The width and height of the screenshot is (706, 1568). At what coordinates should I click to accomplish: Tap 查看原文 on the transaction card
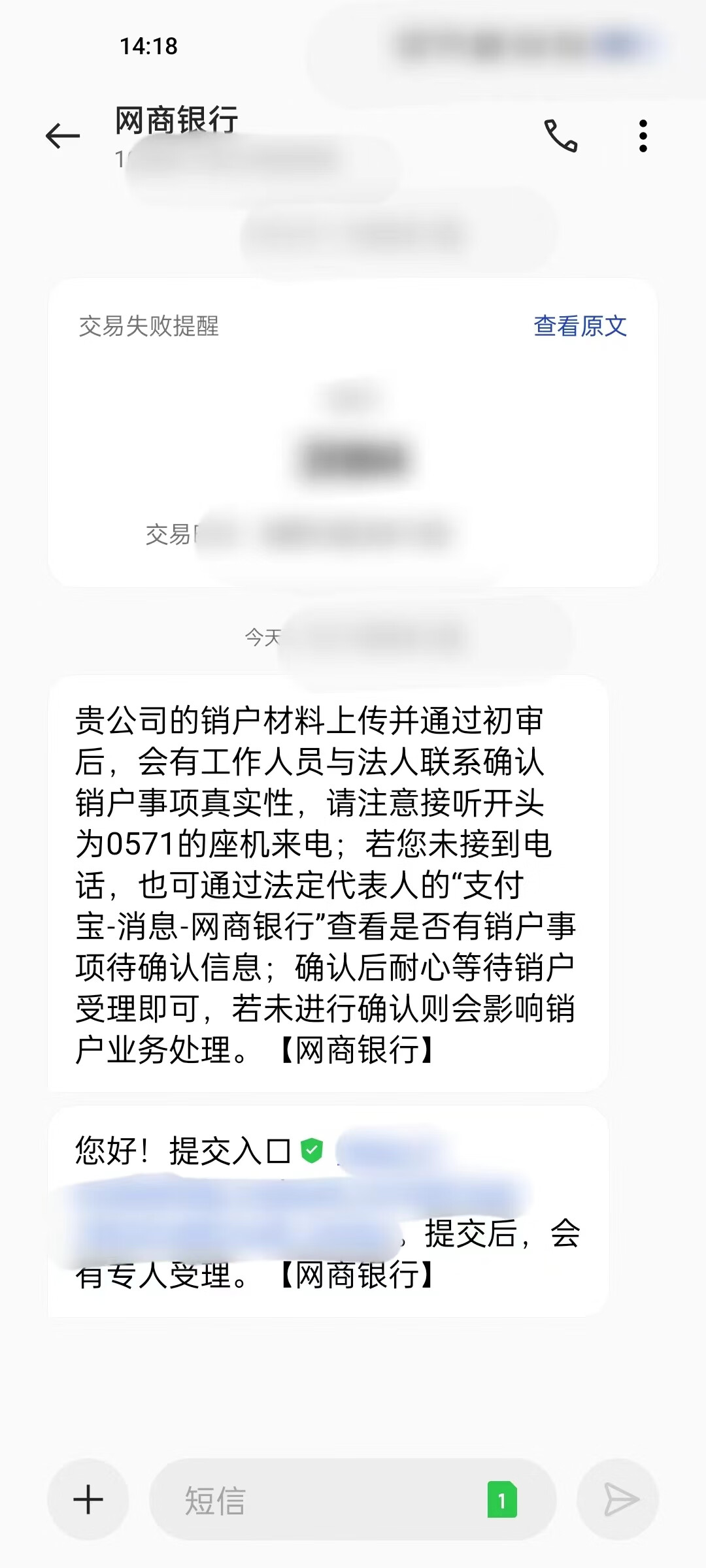(580, 326)
